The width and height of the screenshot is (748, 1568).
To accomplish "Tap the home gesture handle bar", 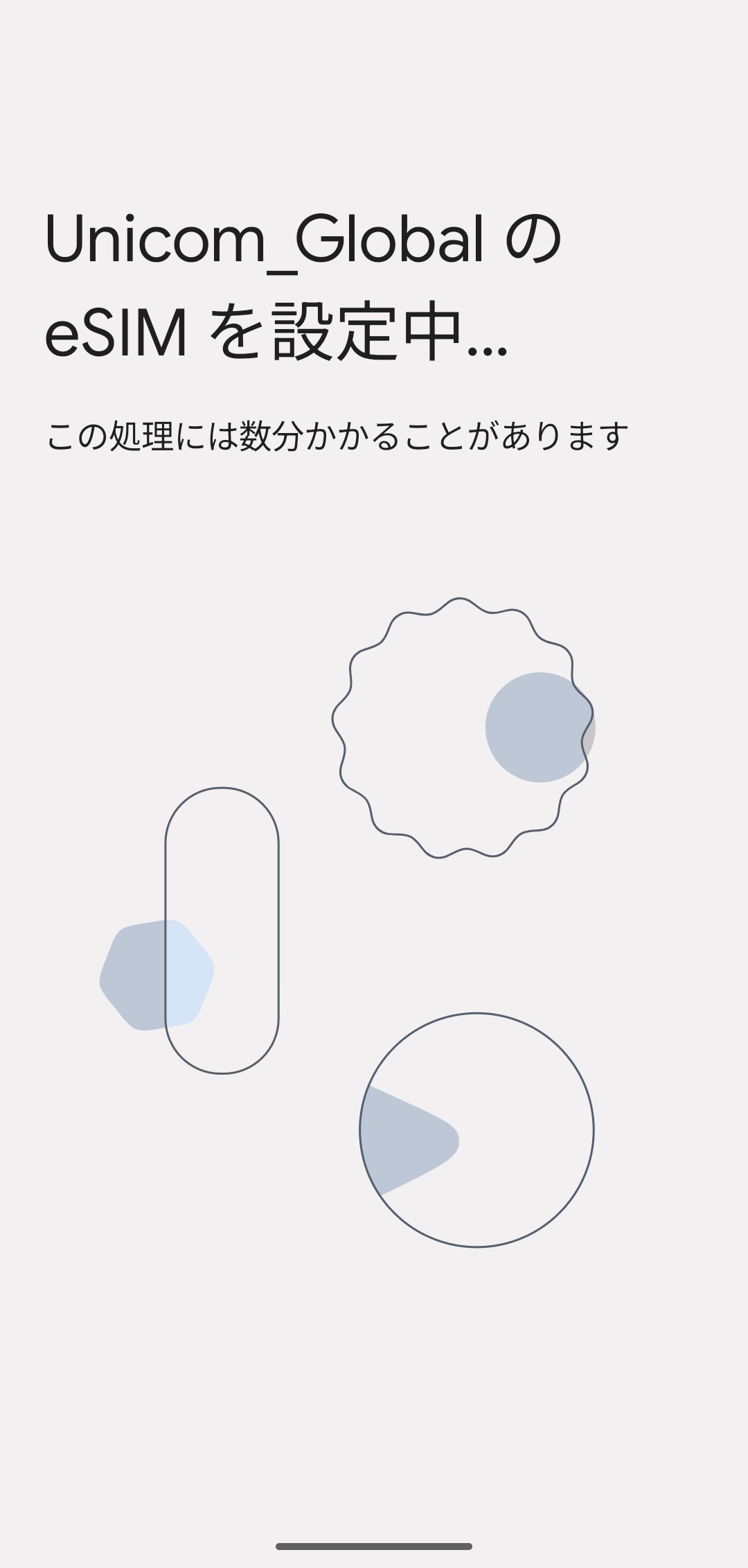I will [x=374, y=1546].
